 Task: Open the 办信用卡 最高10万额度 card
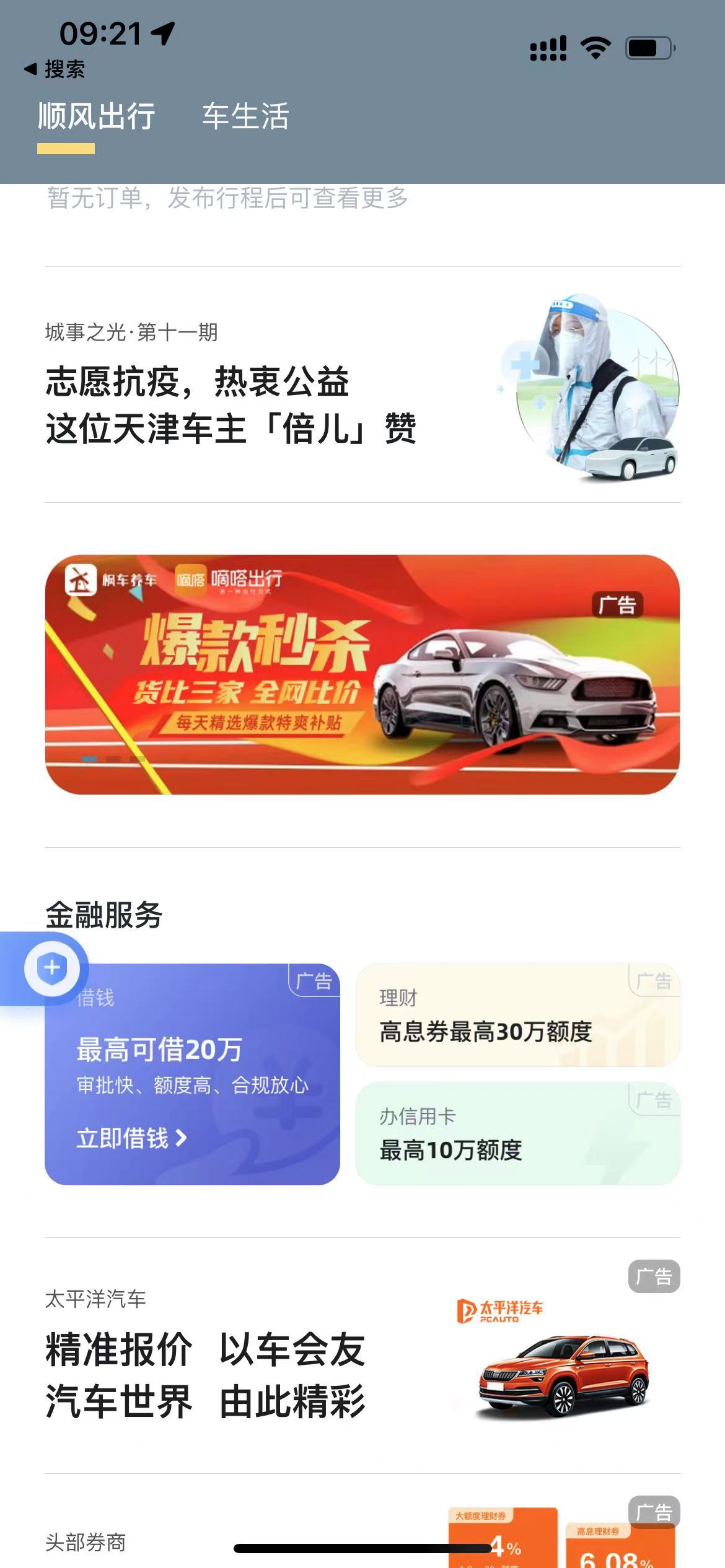point(517,1135)
